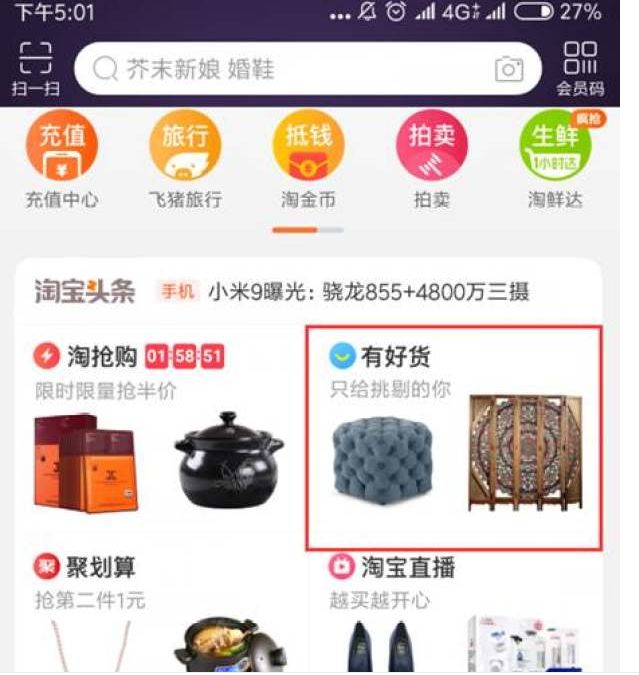The height and width of the screenshot is (675, 639).
Task: Read the 淘宝头条 headline about 小米9
Action: (368, 292)
